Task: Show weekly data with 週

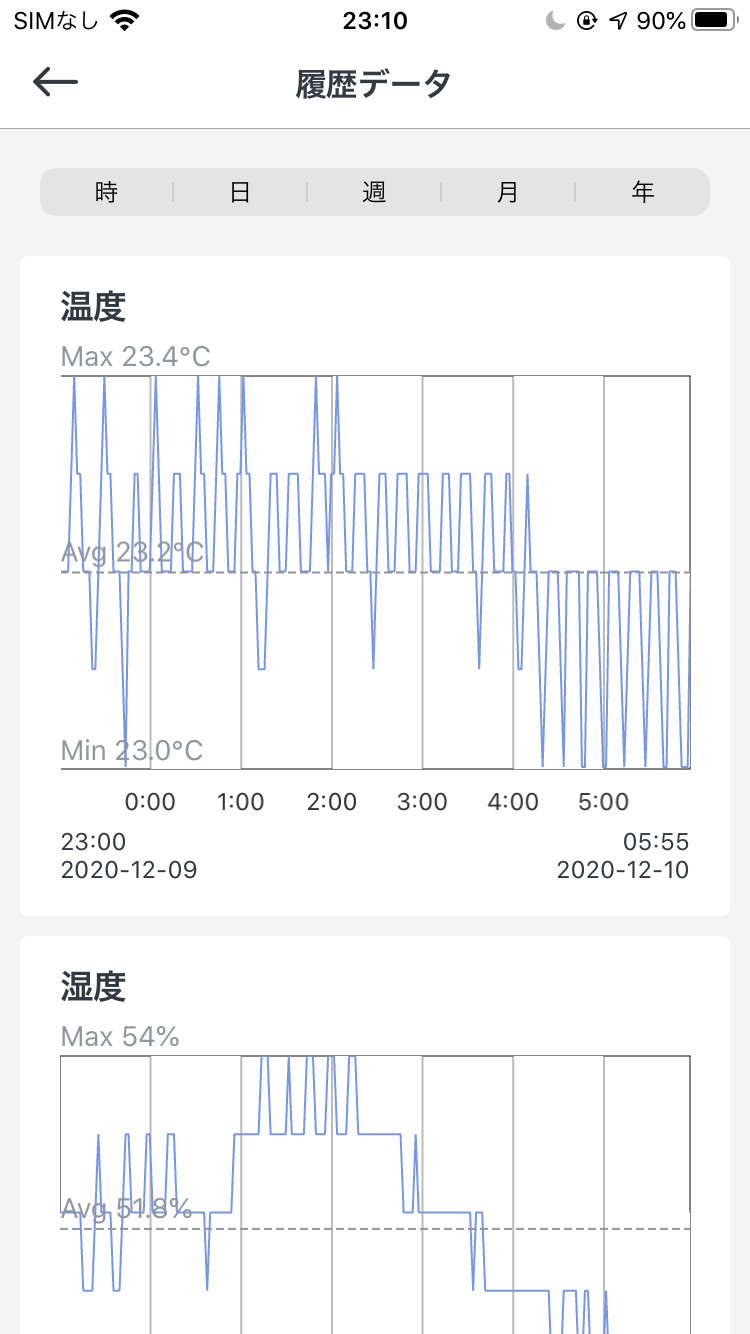Action: [x=374, y=192]
